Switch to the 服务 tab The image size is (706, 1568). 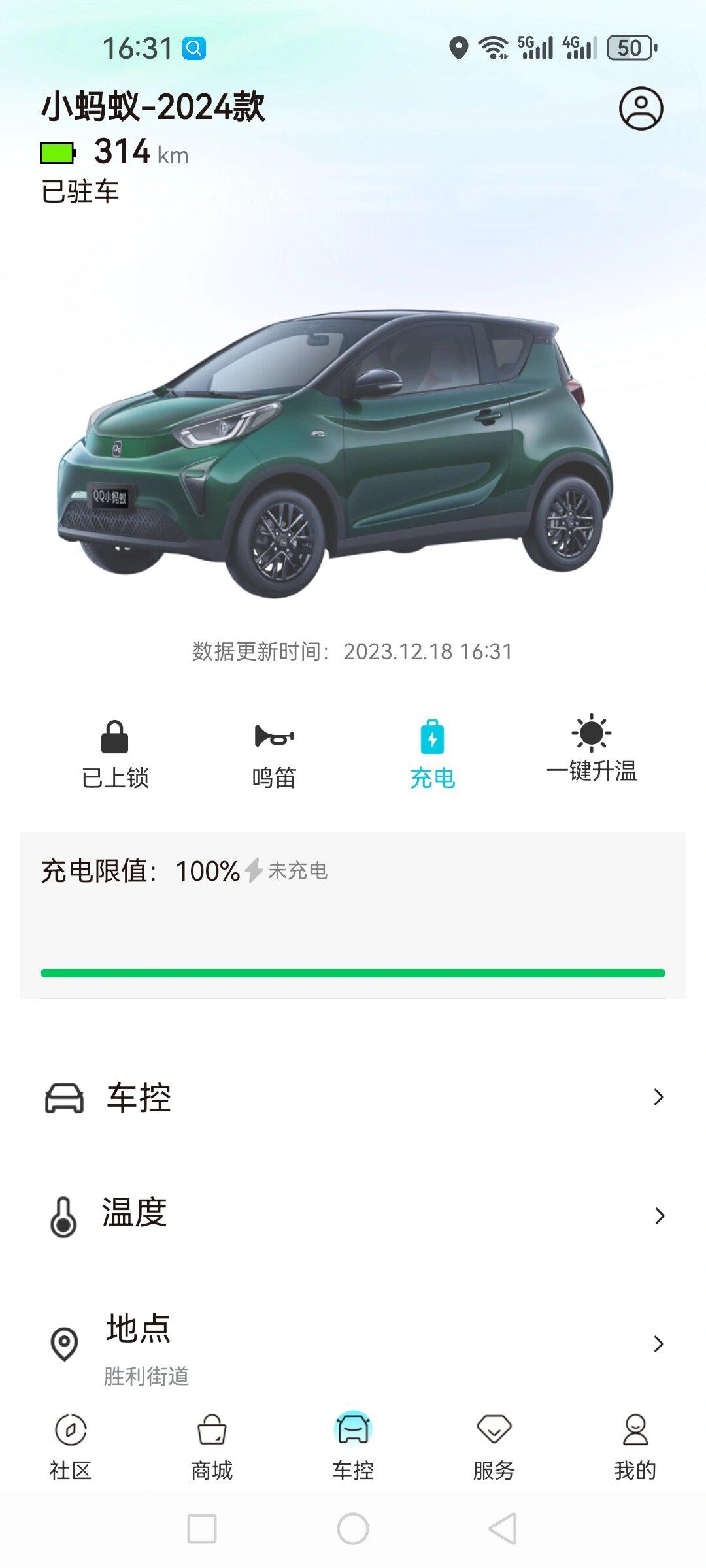pyautogui.click(x=494, y=1447)
